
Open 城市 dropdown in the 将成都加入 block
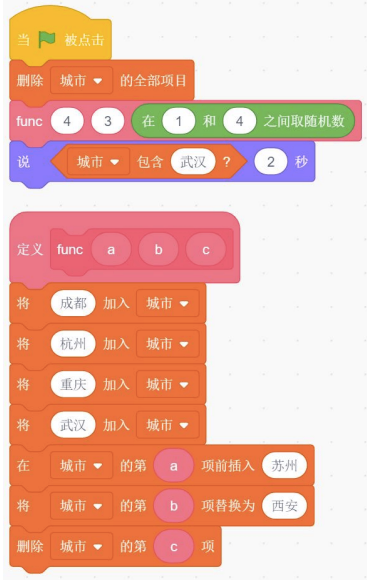coord(168,303)
